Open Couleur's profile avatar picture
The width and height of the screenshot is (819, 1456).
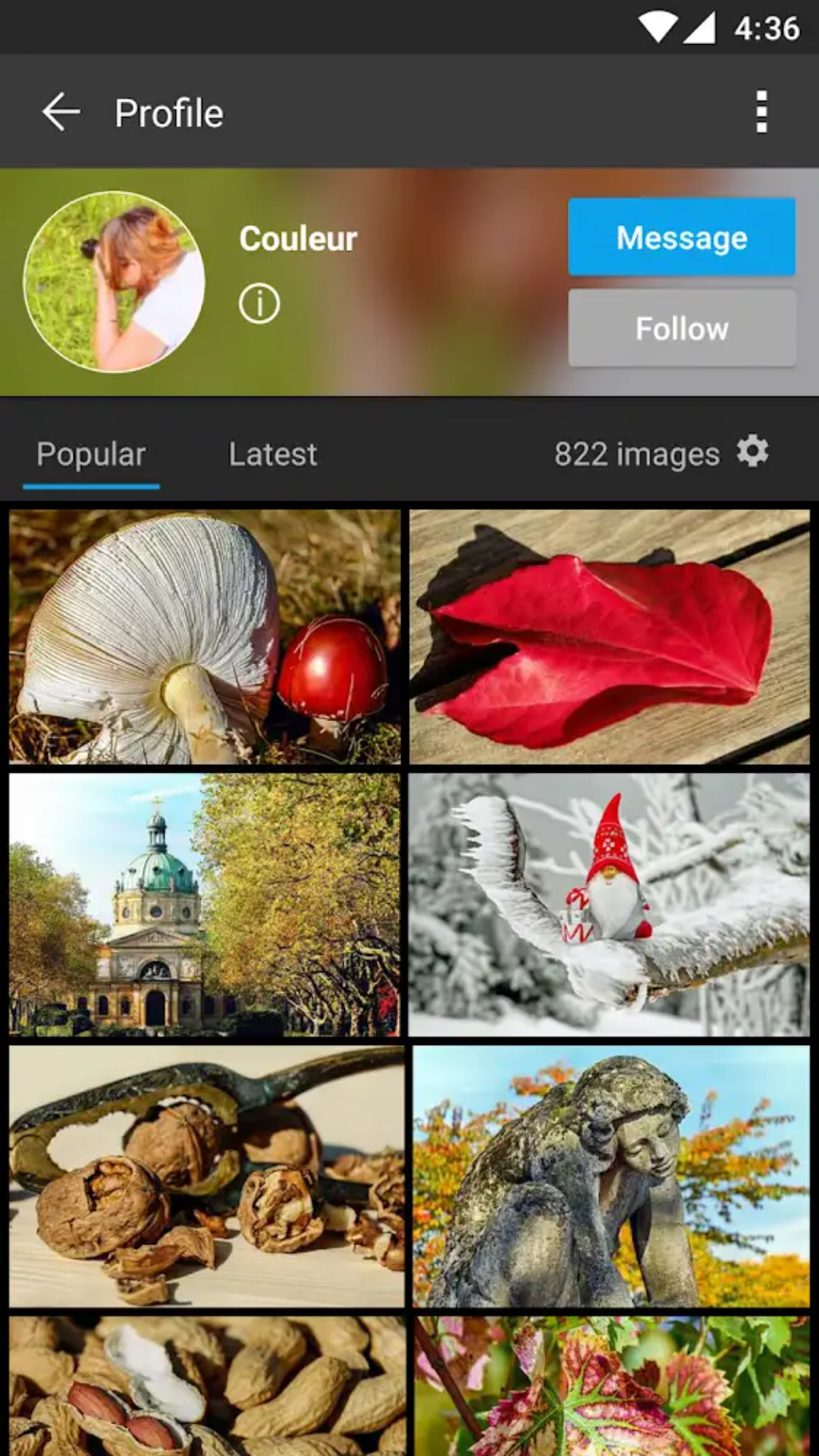115,281
